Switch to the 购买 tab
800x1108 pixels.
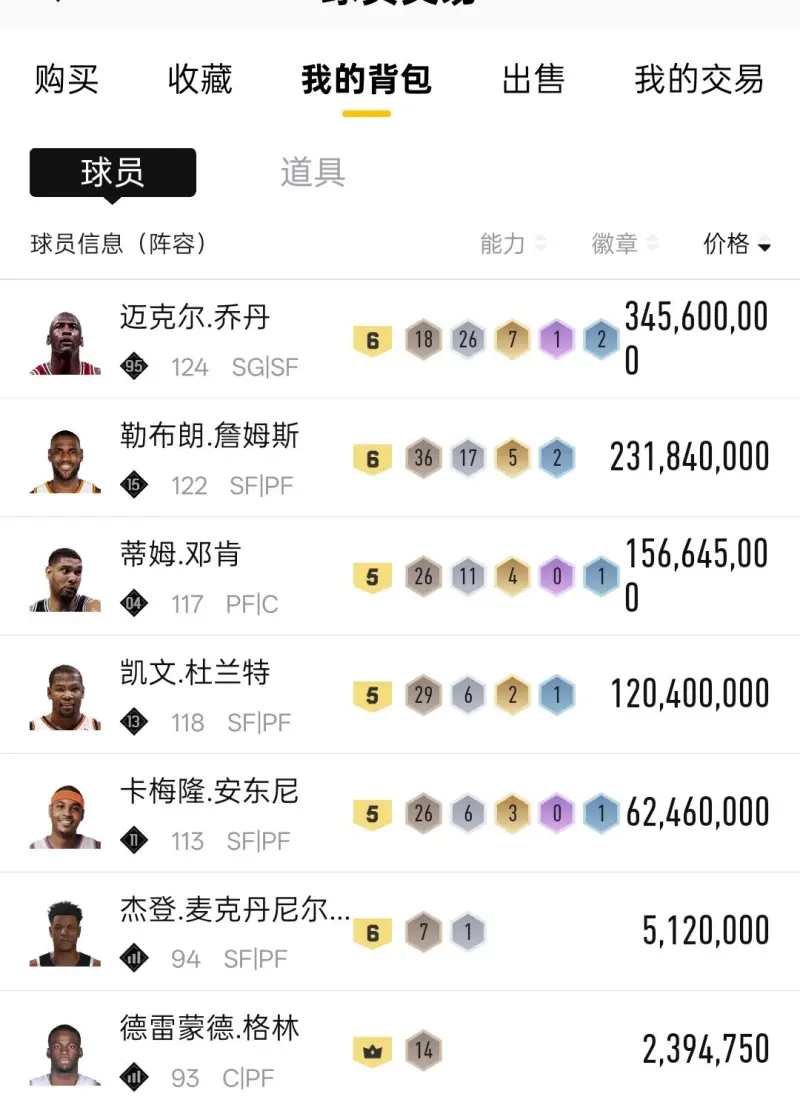[66, 79]
